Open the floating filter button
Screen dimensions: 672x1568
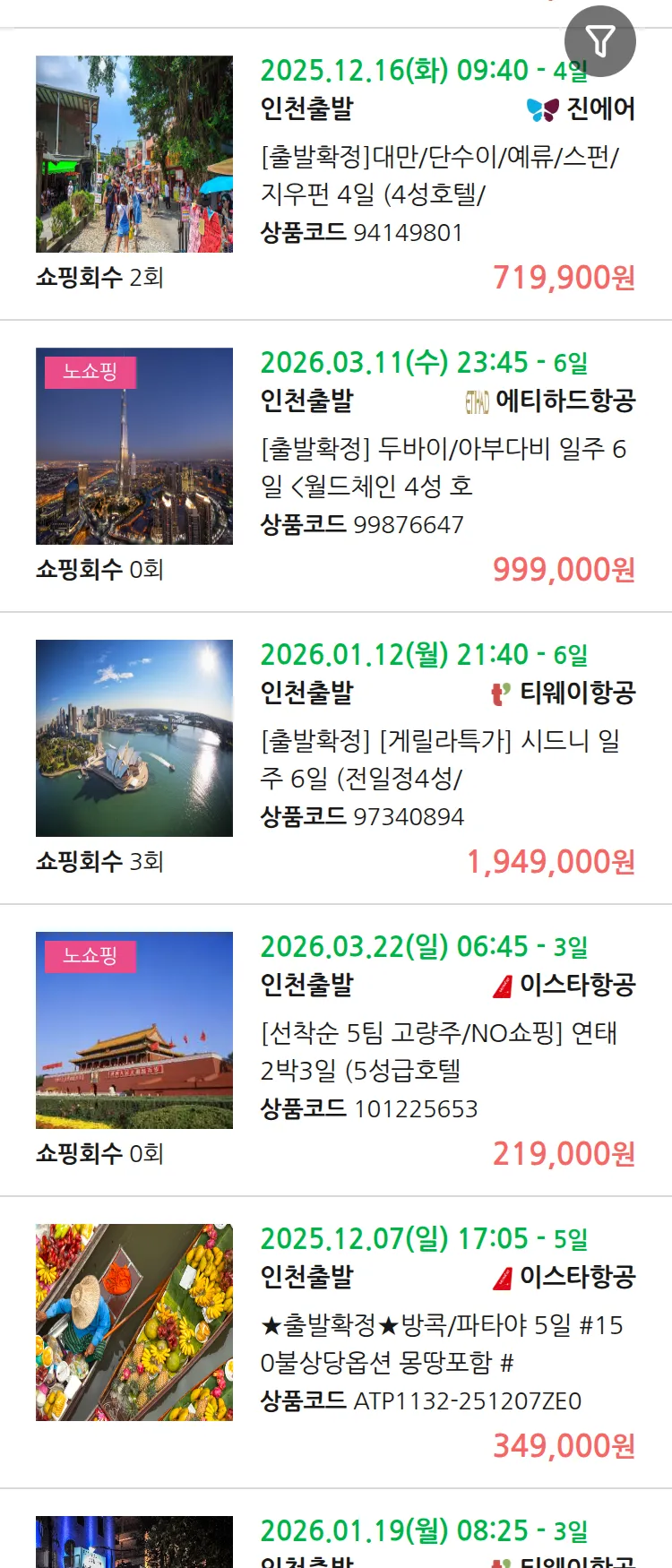(599, 41)
